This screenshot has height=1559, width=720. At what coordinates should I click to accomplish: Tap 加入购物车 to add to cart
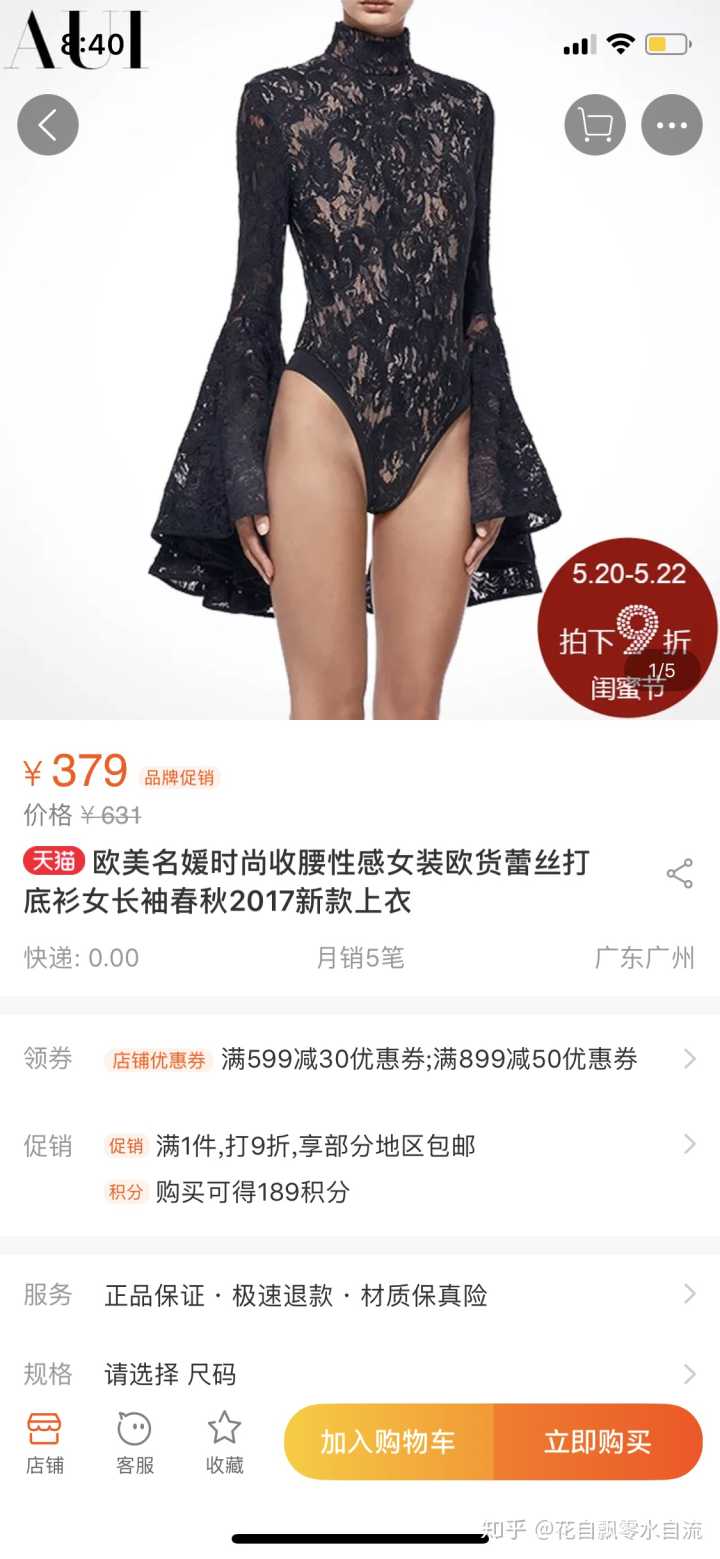point(388,1441)
